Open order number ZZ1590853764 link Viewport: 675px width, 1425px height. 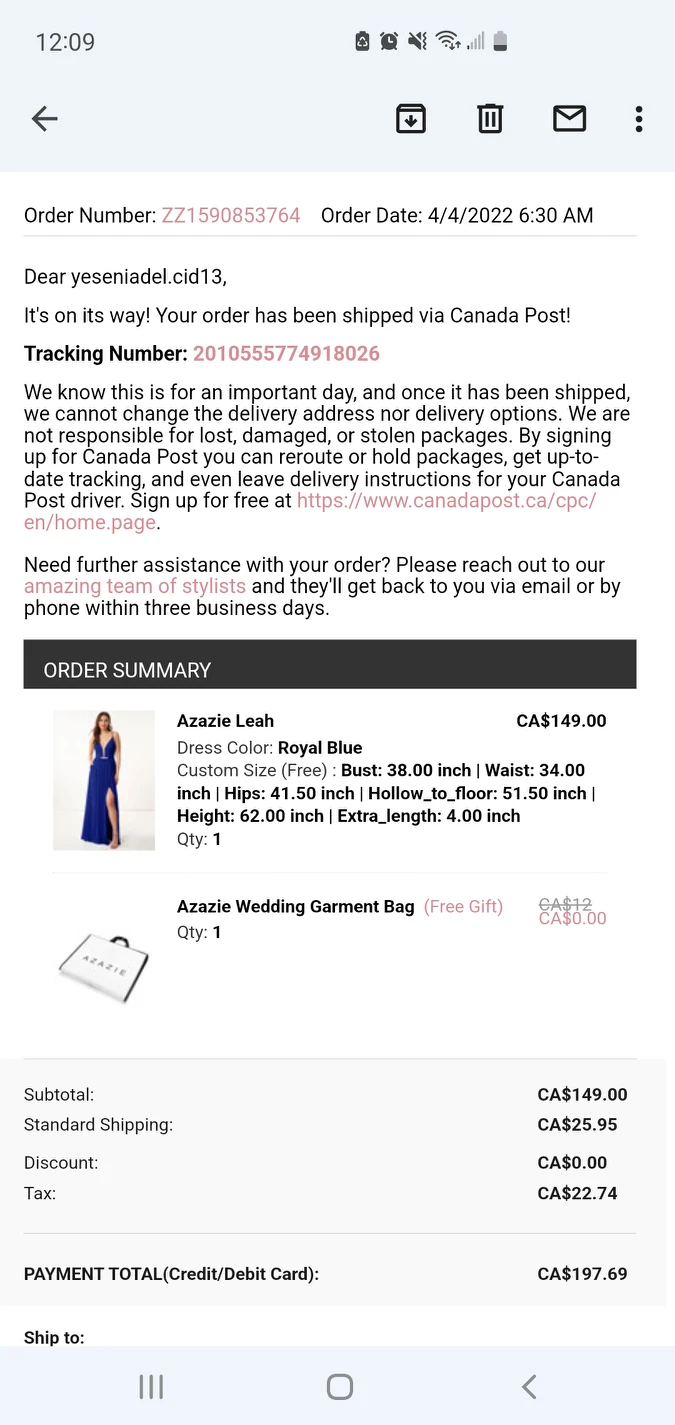point(231,215)
